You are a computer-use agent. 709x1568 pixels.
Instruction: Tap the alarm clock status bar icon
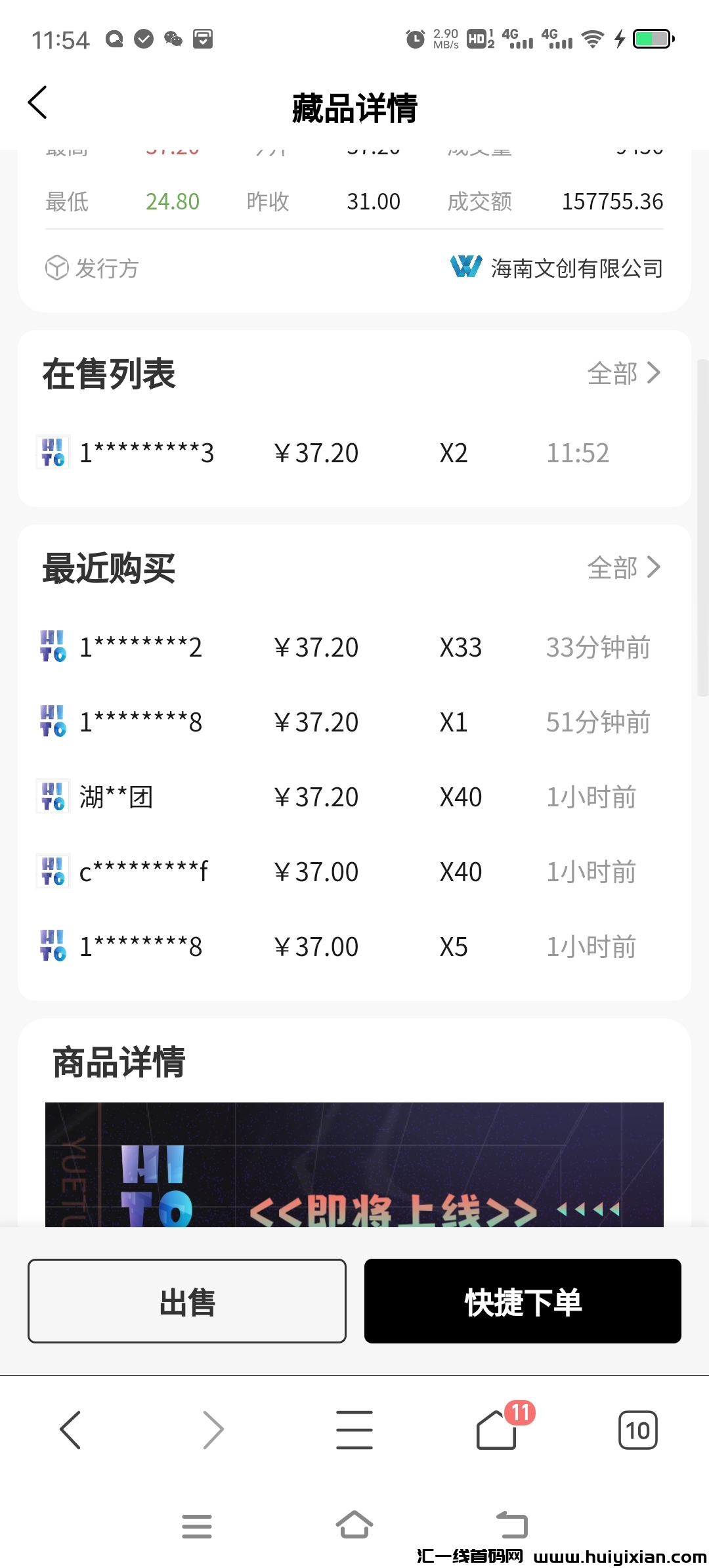(x=414, y=38)
